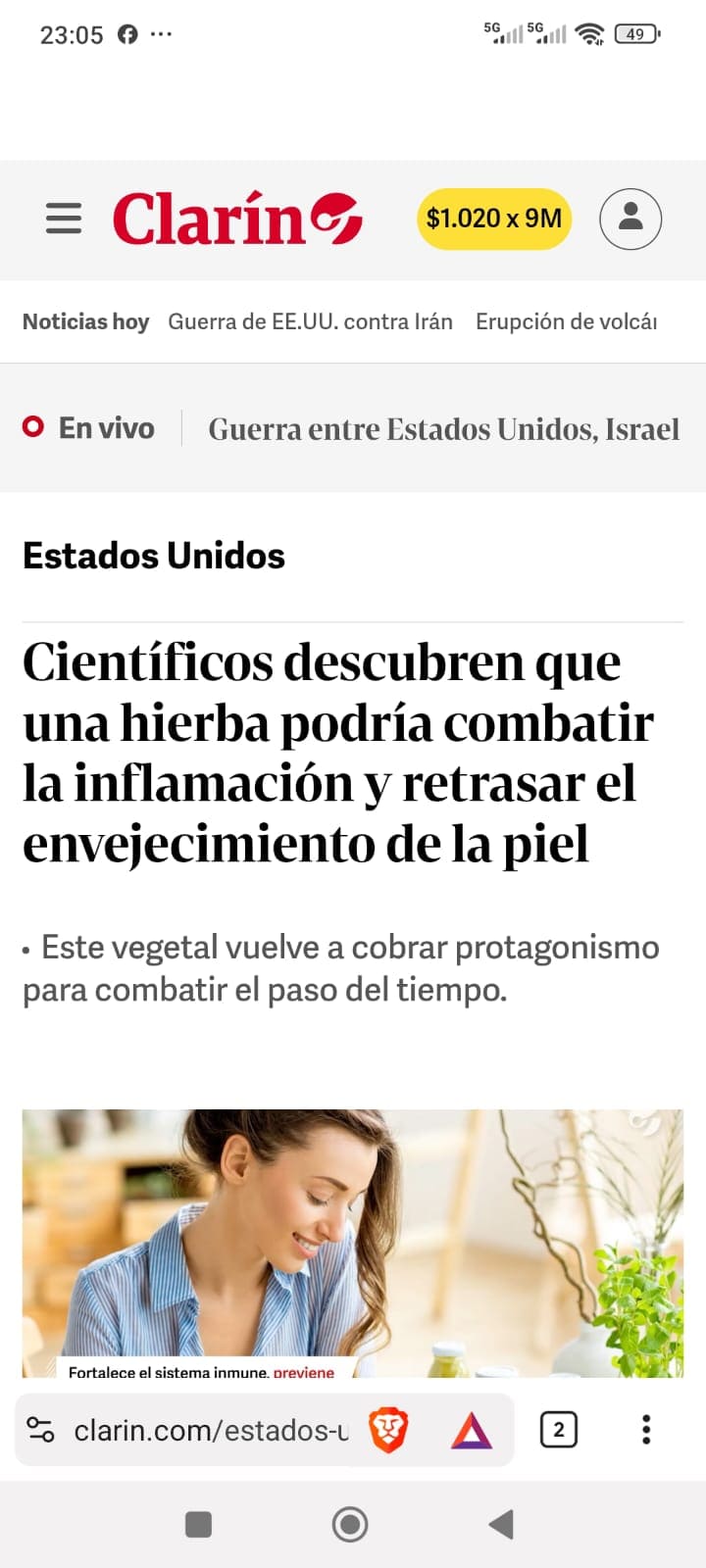Tap the site permissions icon in address bar

point(39,1430)
